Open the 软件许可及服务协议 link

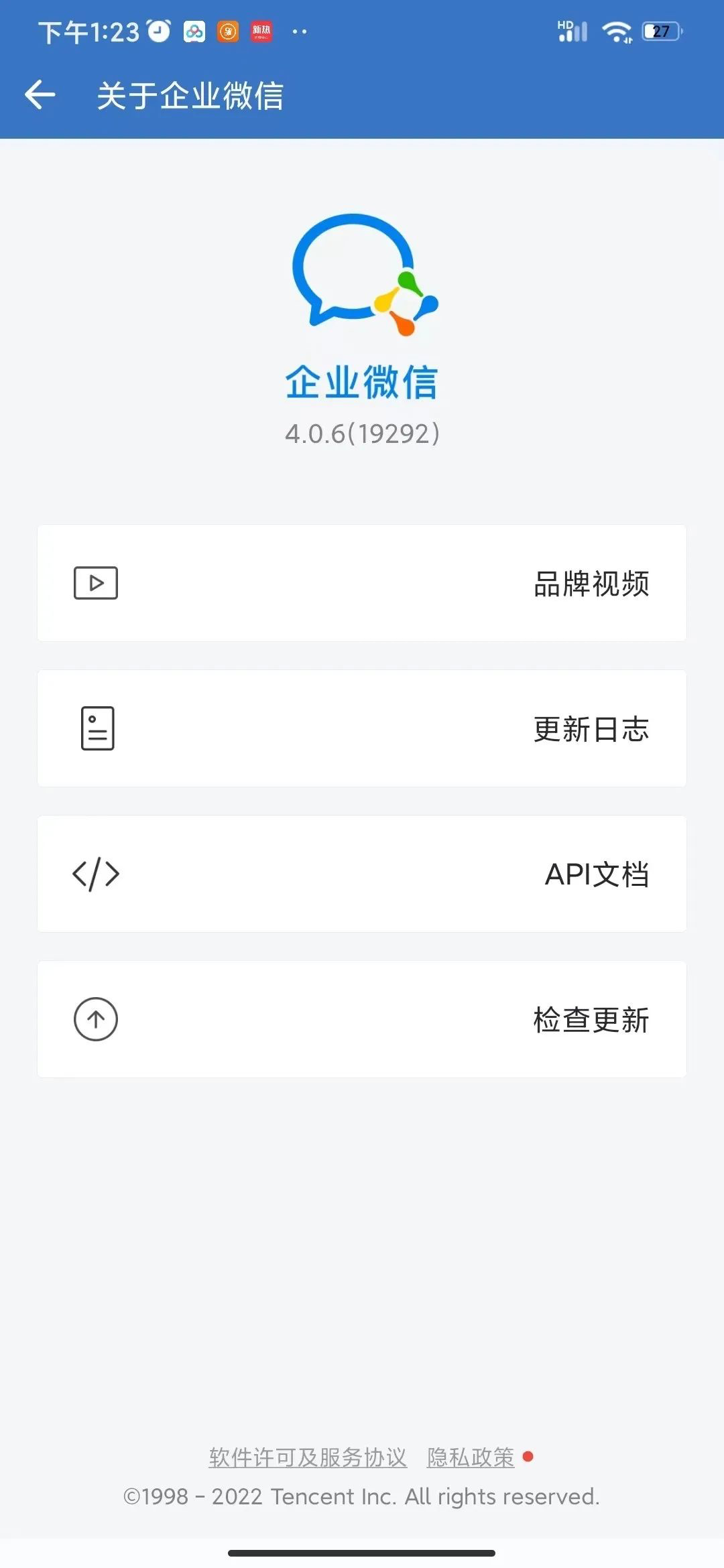tap(308, 1457)
